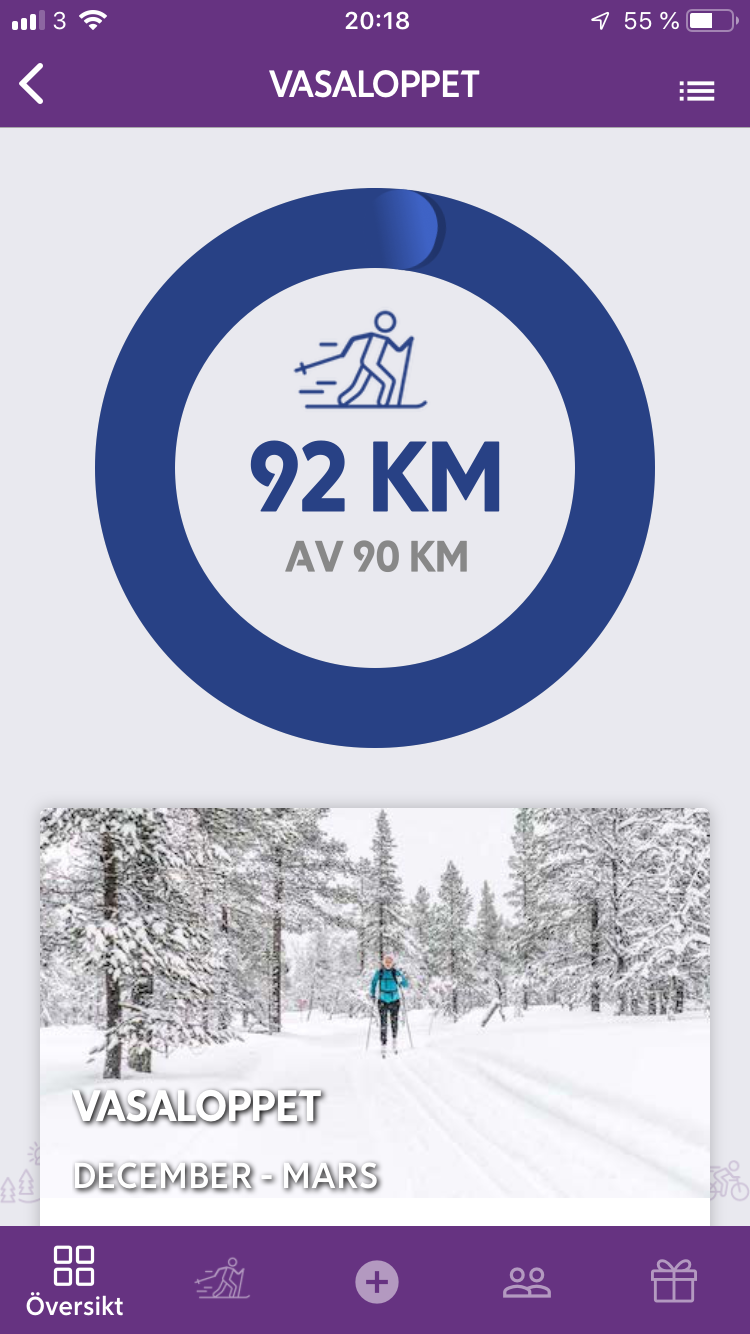Go back using the top-left arrow

coord(32,84)
